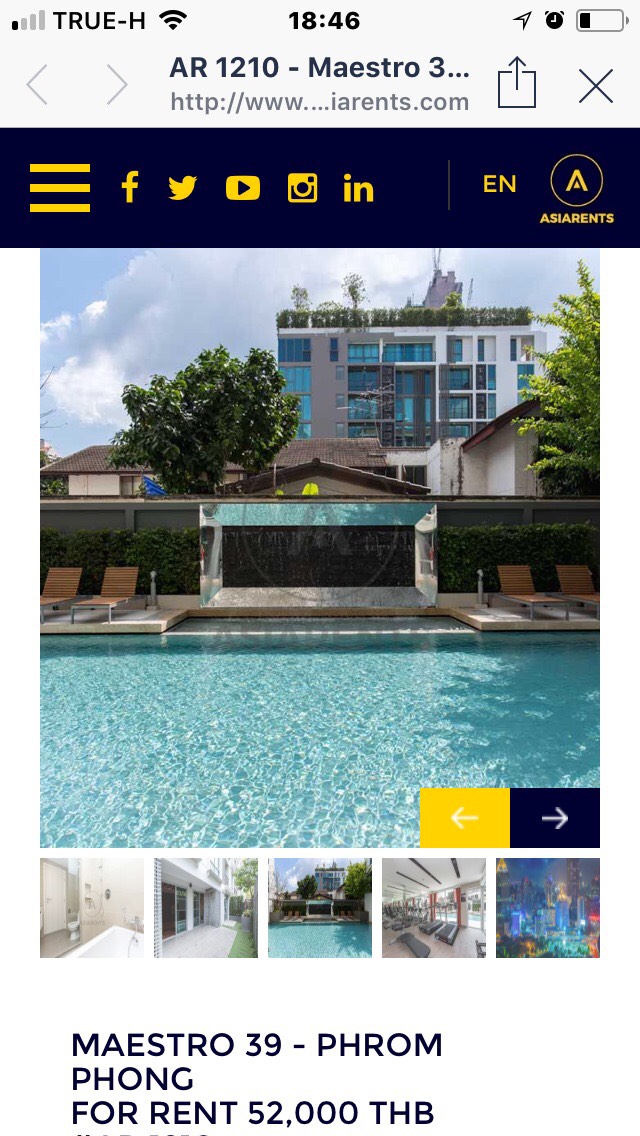Show next photo with right arrow

coord(555,818)
